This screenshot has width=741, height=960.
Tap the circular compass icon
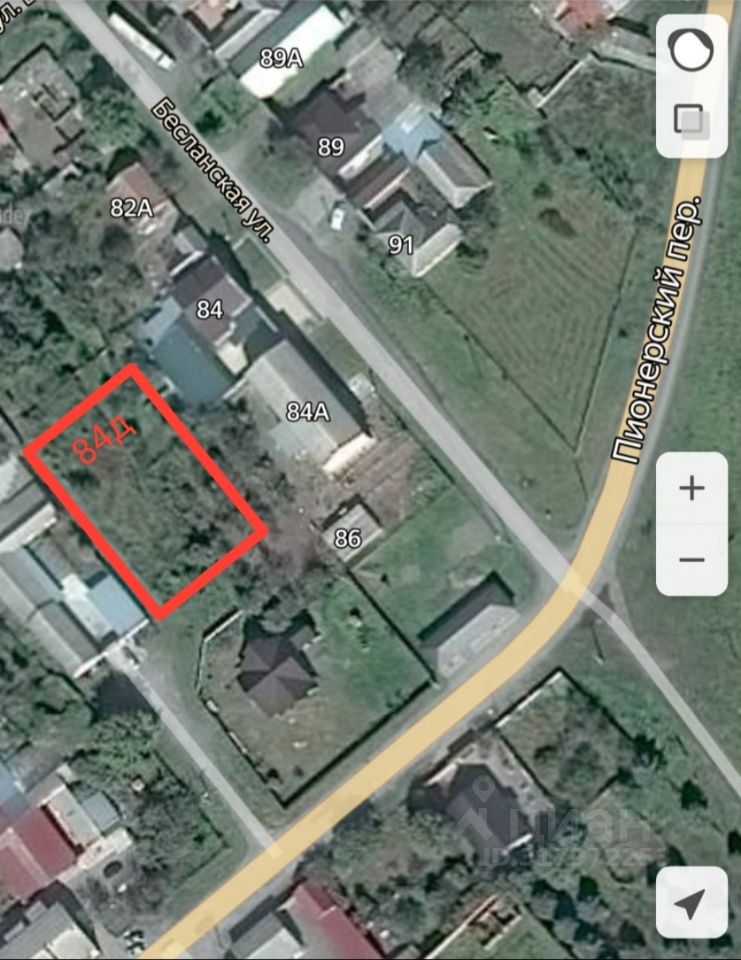point(691,51)
